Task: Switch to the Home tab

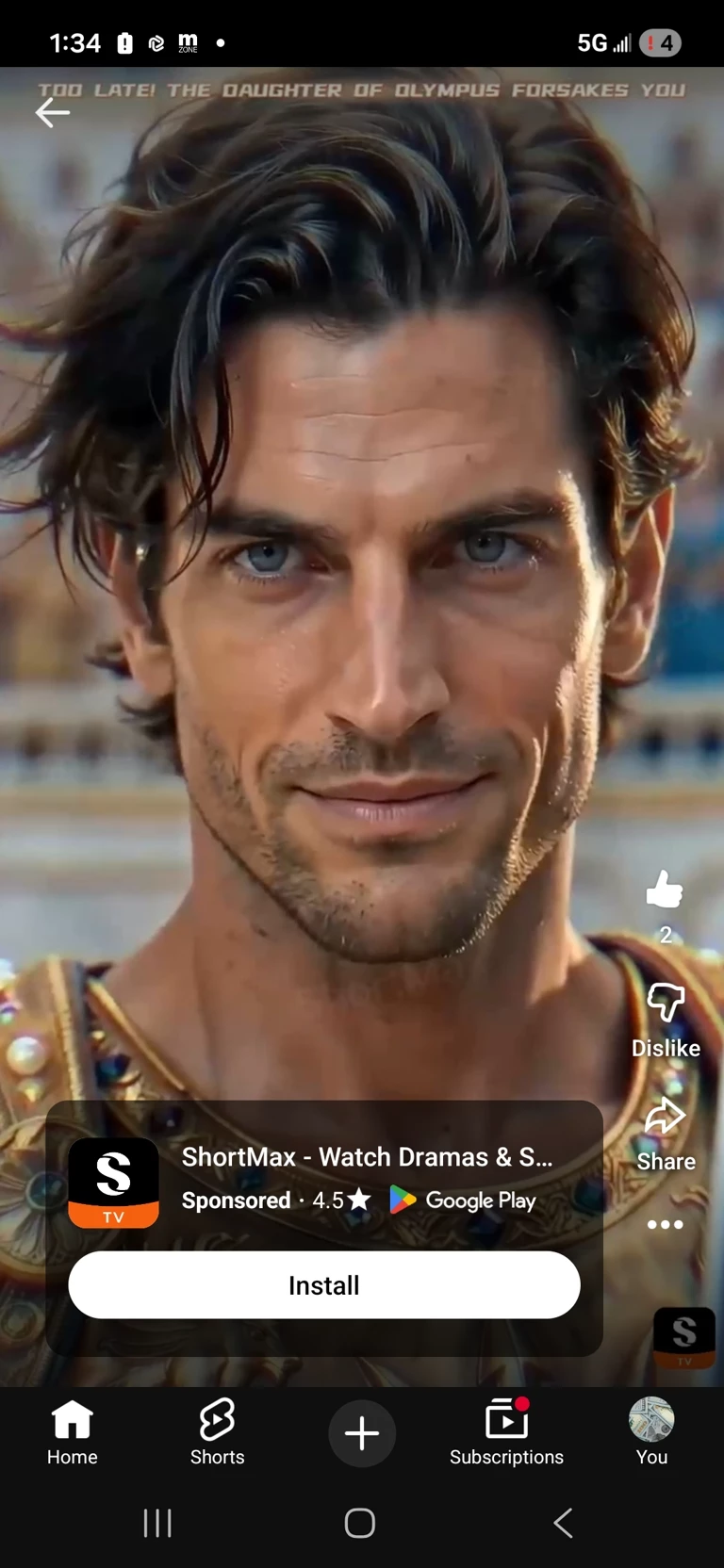Action: (73, 1432)
